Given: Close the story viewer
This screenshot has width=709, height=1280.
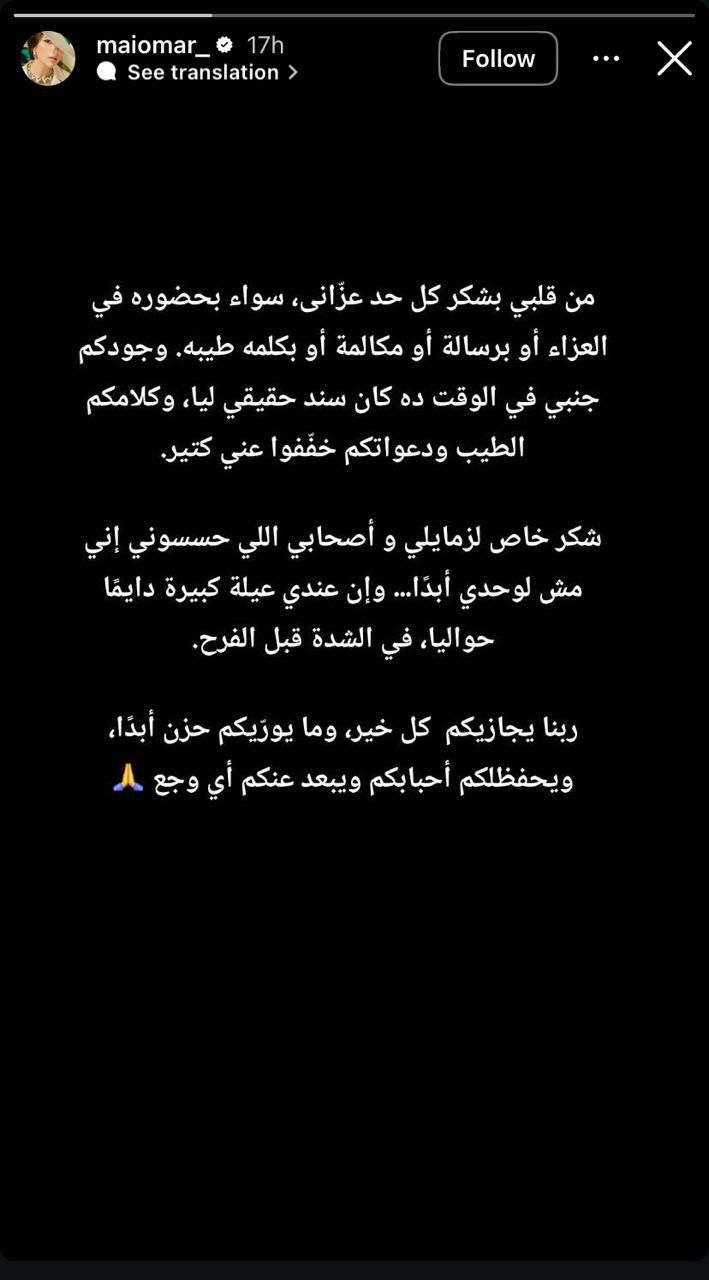Looking at the screenshot, I should [674, 59].
